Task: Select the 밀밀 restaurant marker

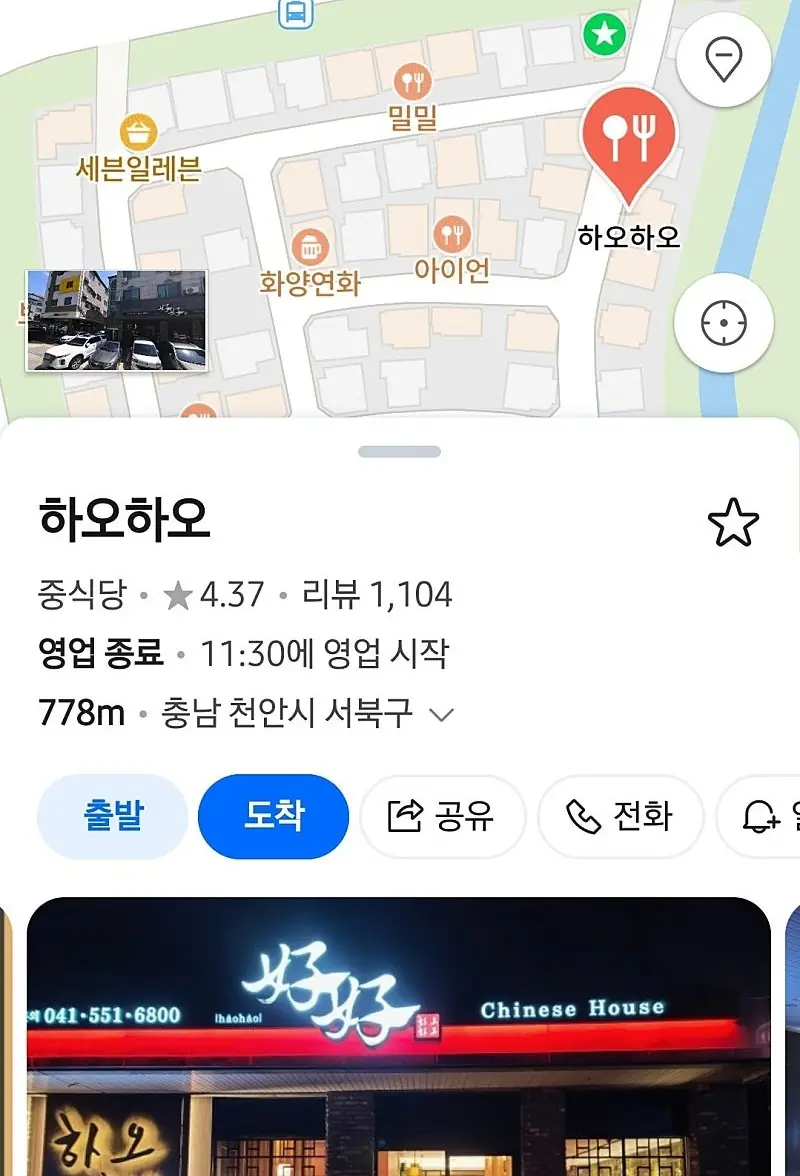Action: pos(412,82)
